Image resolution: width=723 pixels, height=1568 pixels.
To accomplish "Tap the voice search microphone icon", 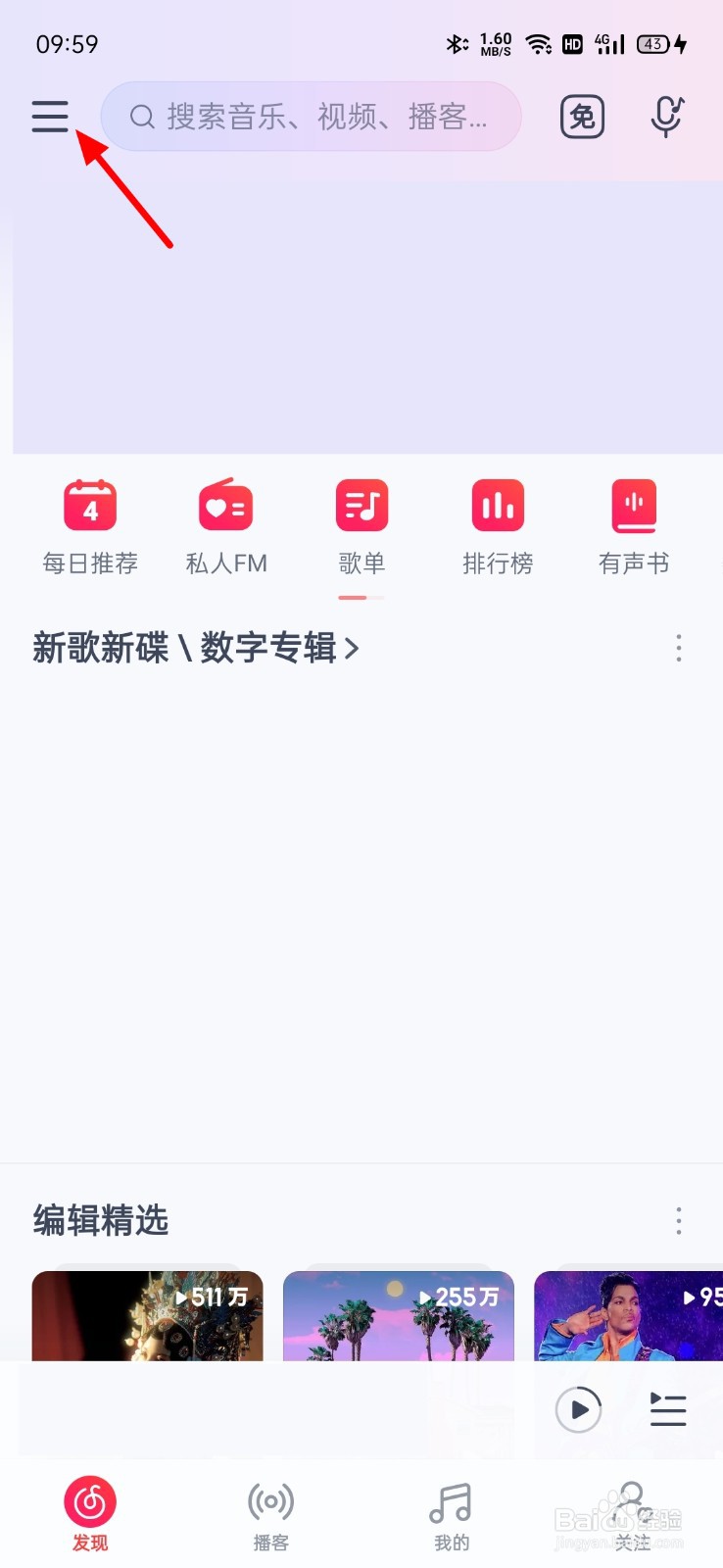I will click(x=666, y=117).
